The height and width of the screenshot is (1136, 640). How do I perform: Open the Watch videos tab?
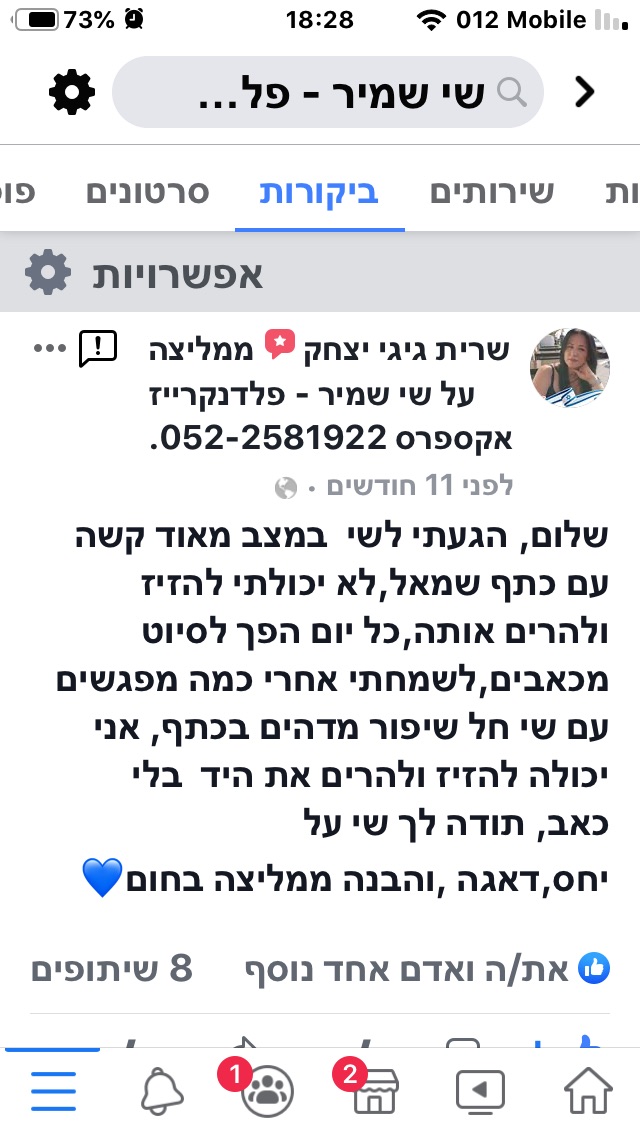(480, 1091)
